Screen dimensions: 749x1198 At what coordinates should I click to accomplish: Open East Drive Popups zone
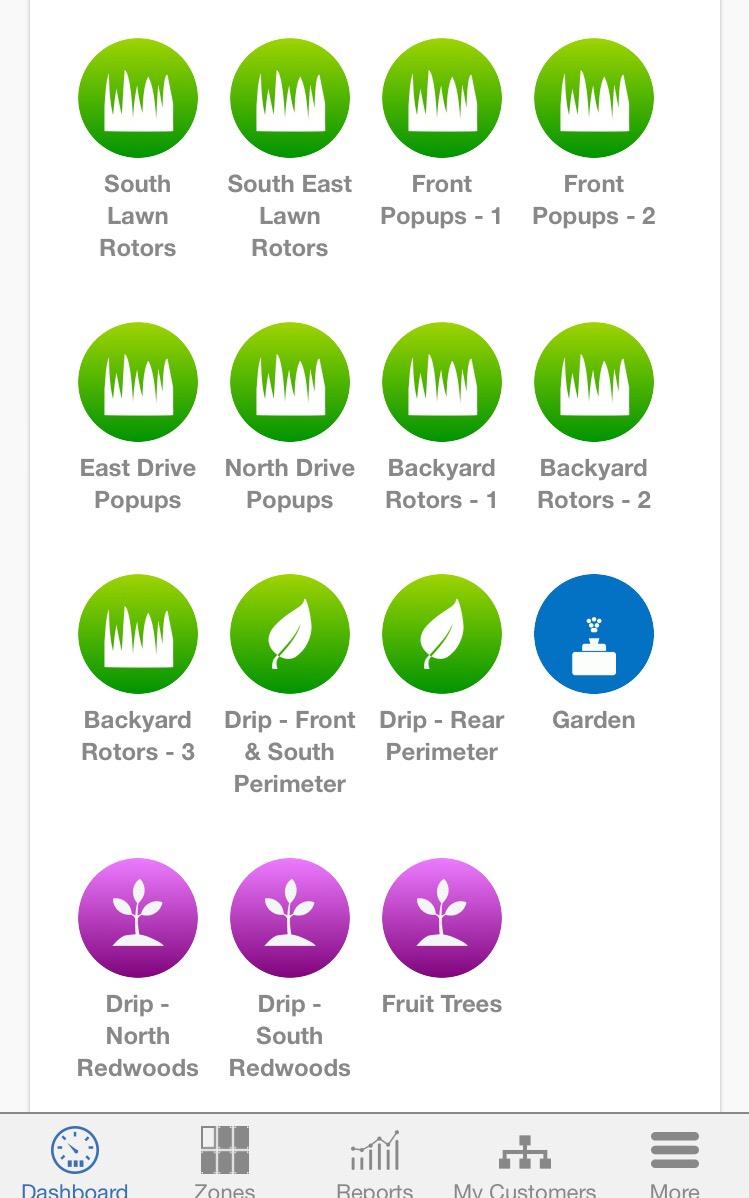(x=138, y=382)
